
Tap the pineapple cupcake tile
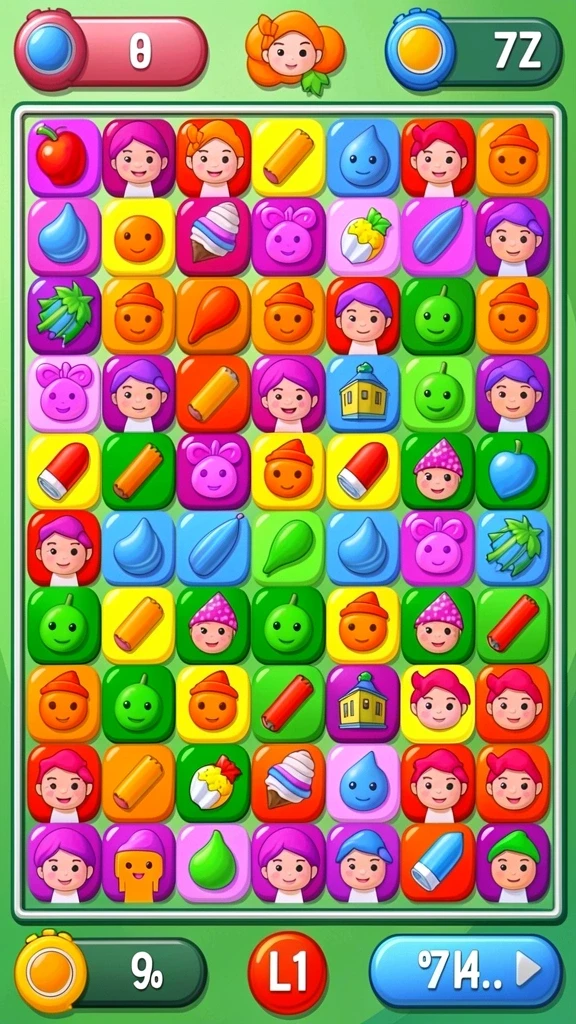pyautogui.click(x=362, y=236)
